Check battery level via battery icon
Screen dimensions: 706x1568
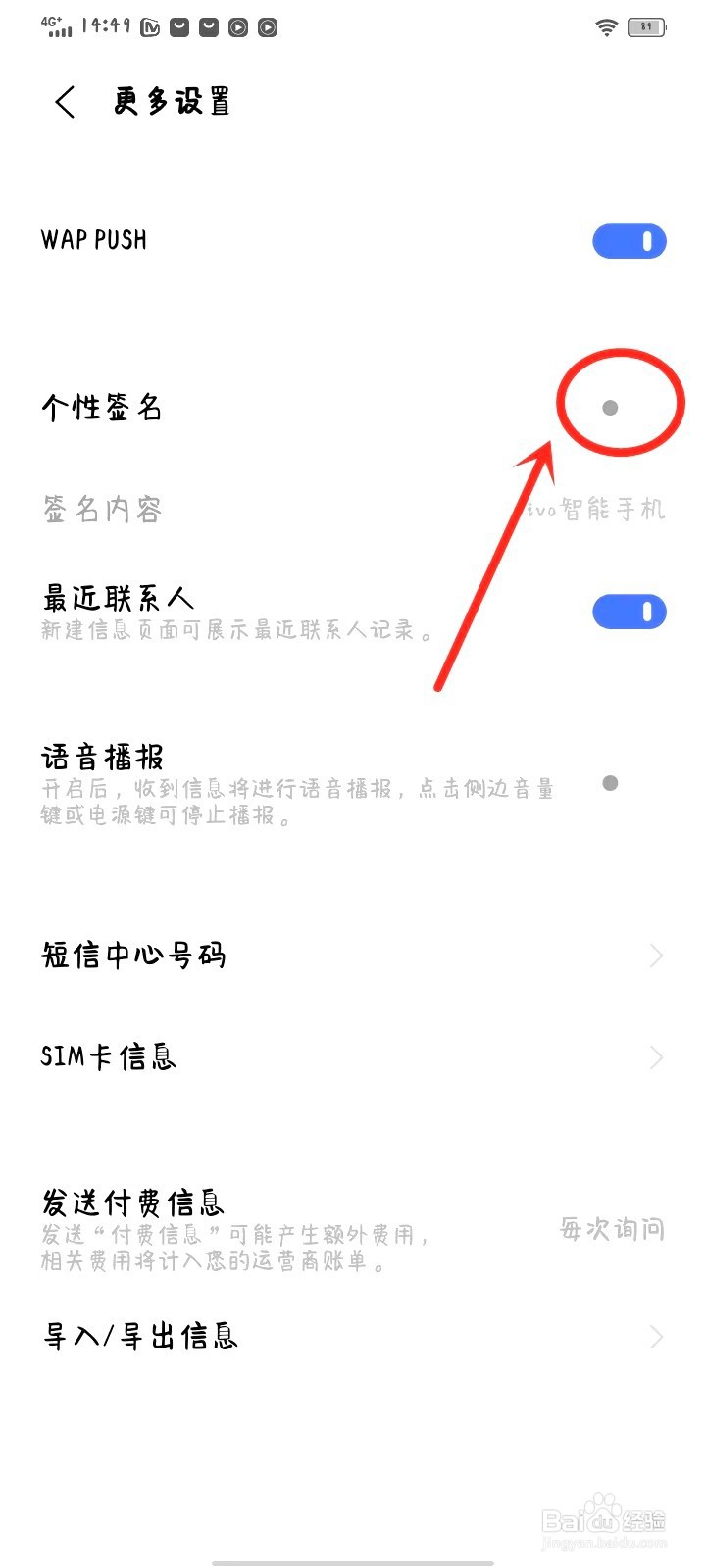click(645, 27)
